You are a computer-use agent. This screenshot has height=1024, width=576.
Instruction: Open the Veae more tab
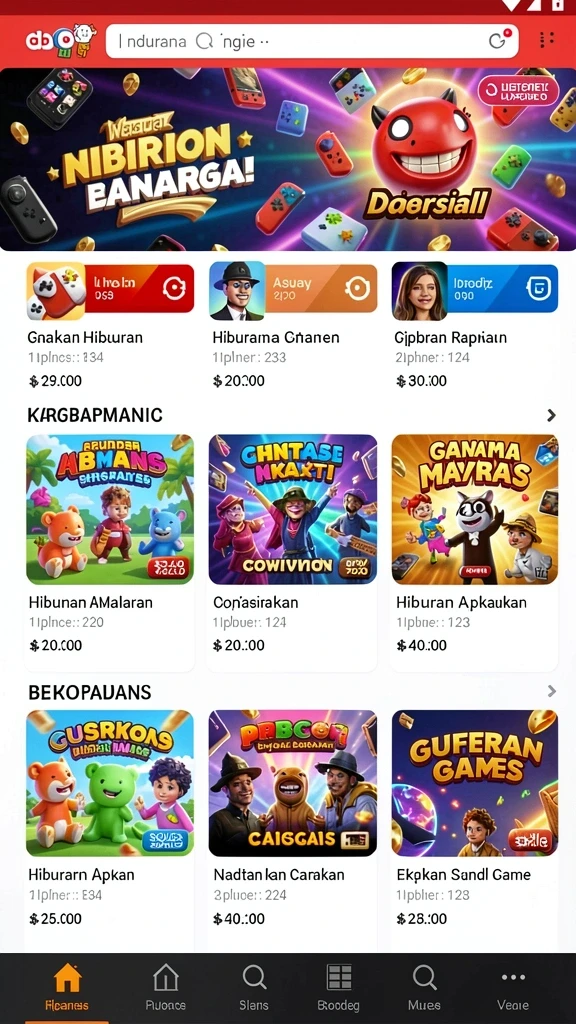[513, 987]
